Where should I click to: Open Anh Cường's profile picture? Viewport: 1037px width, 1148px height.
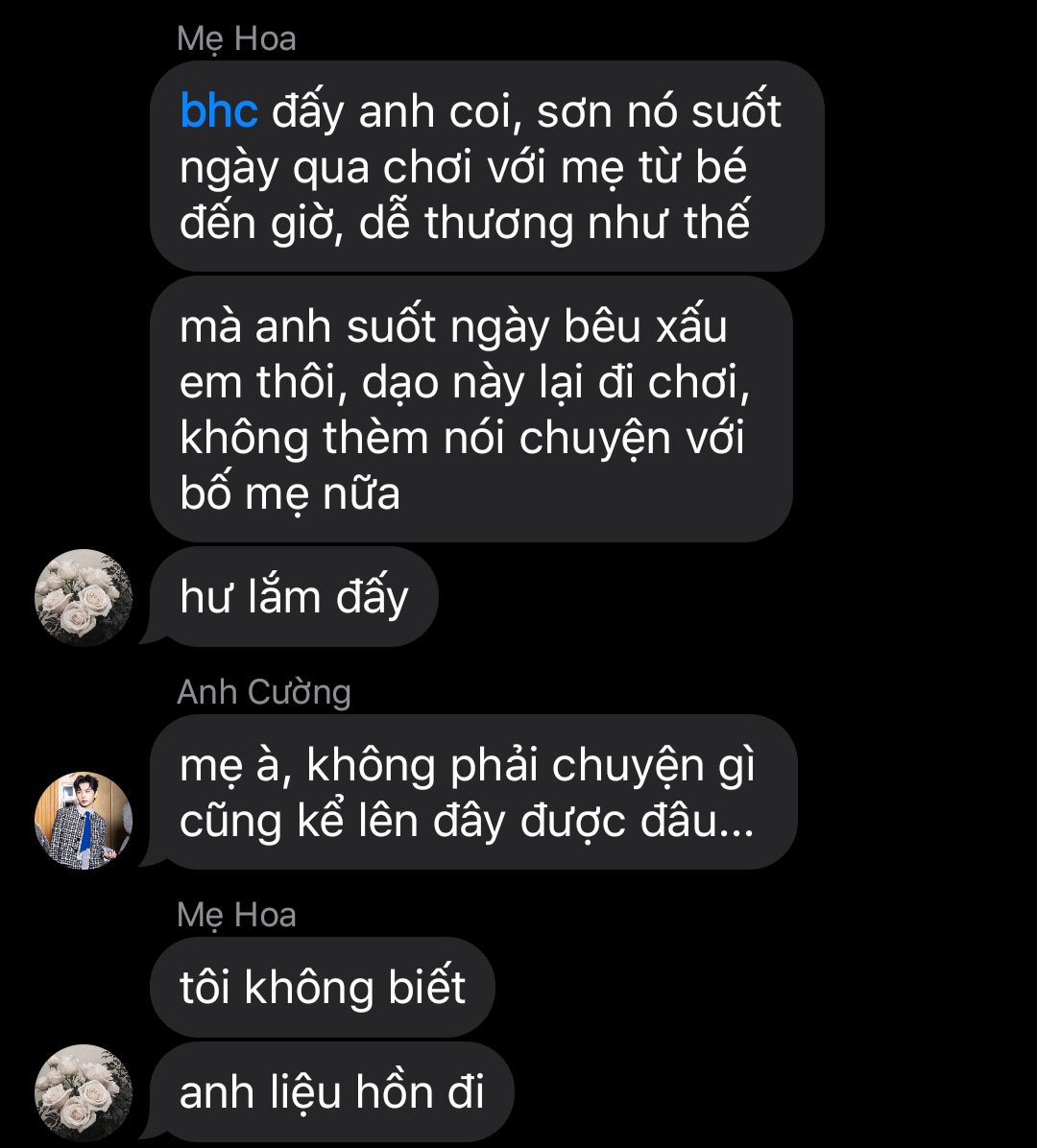coord(83,821)
